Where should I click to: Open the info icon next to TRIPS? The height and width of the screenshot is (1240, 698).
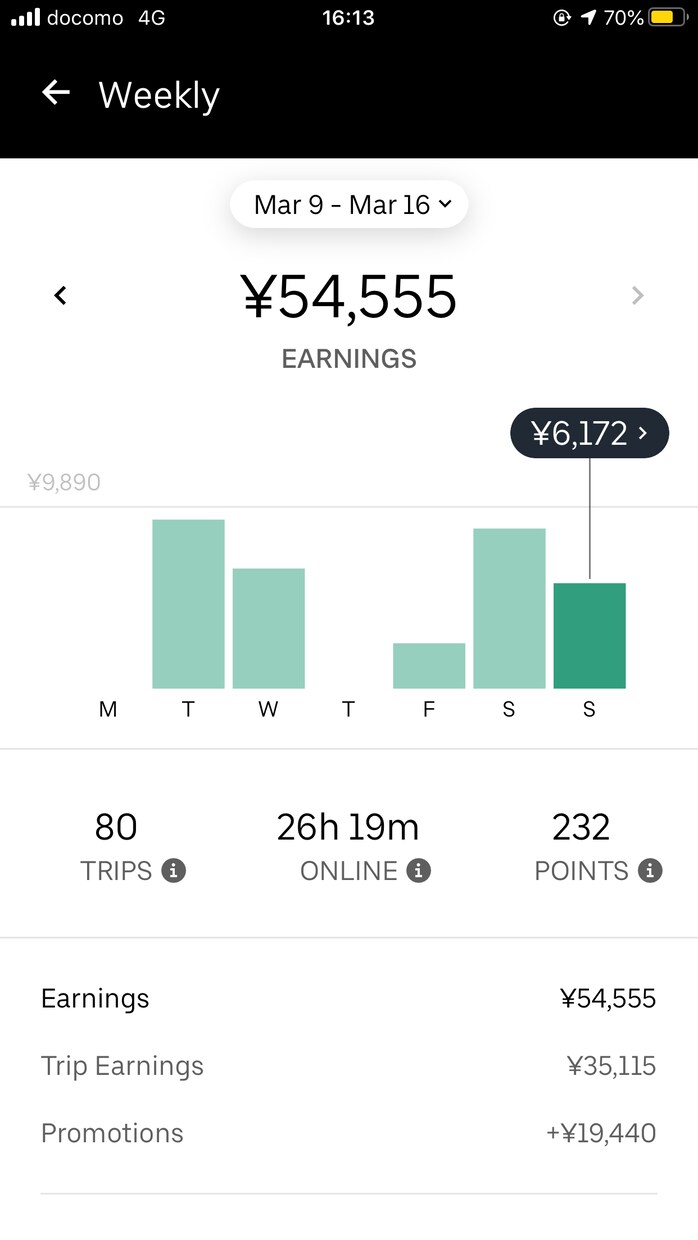174,871
